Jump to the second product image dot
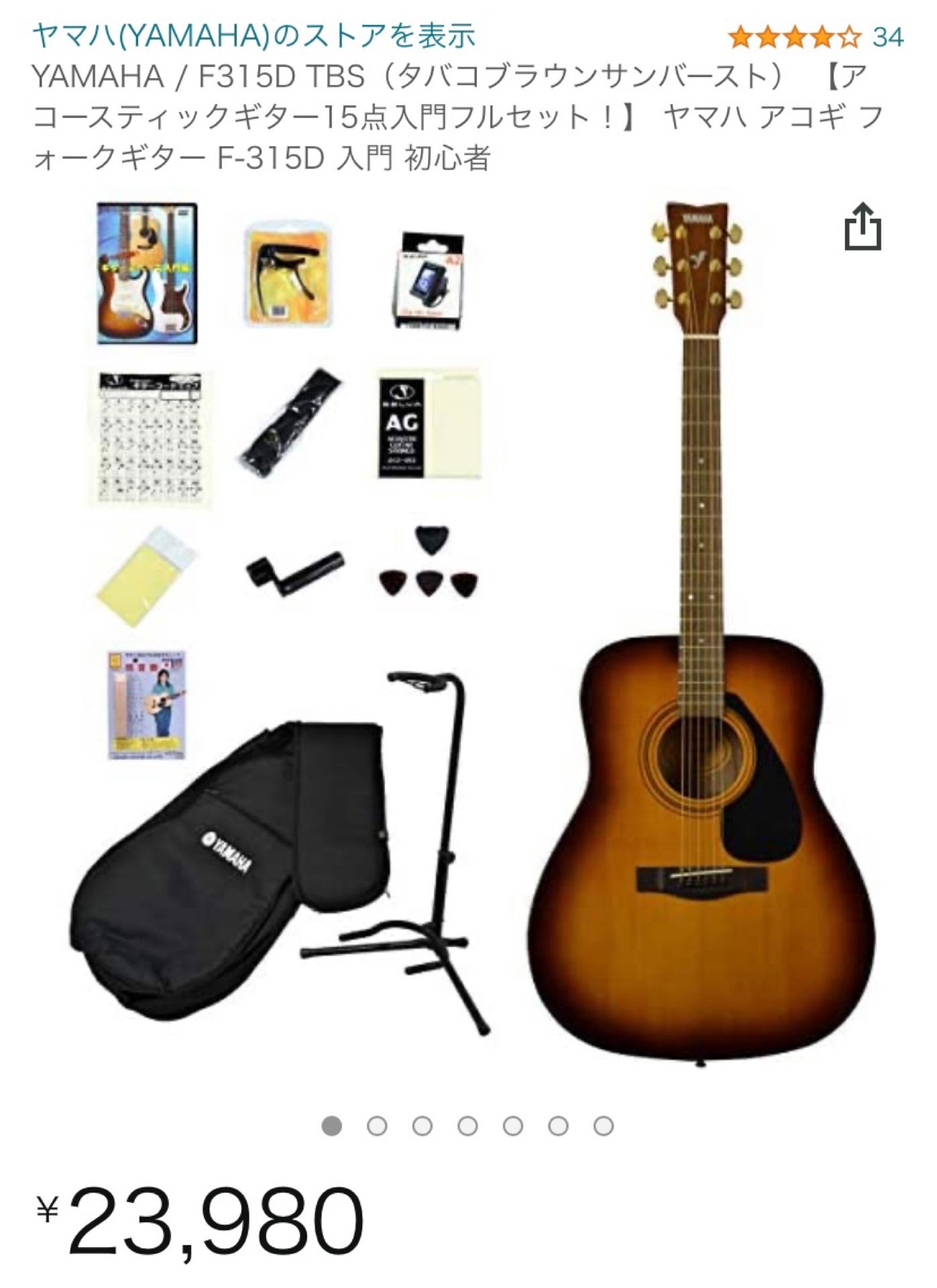937x1288 pixels. (x=377, y=1126)
